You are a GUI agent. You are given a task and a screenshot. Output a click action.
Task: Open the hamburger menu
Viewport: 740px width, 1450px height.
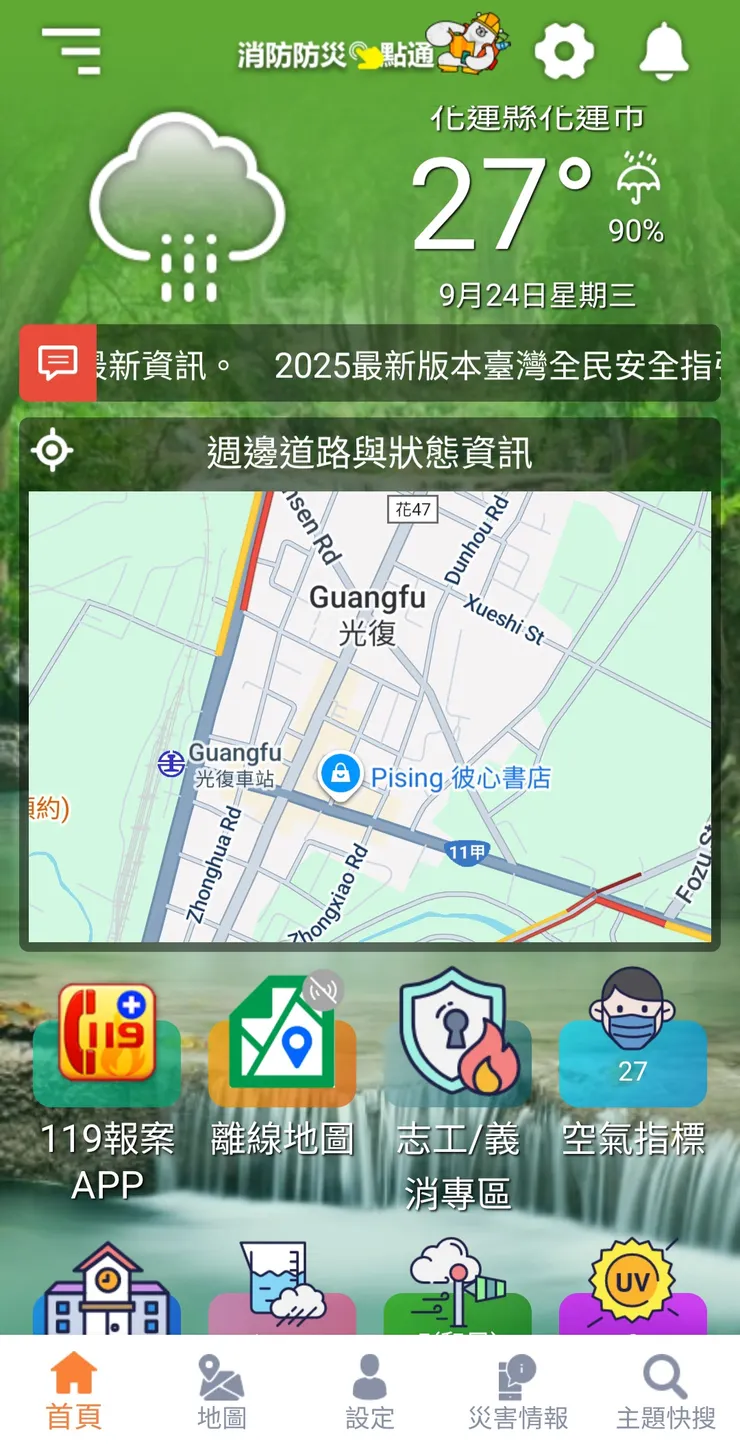pos(73,51)
